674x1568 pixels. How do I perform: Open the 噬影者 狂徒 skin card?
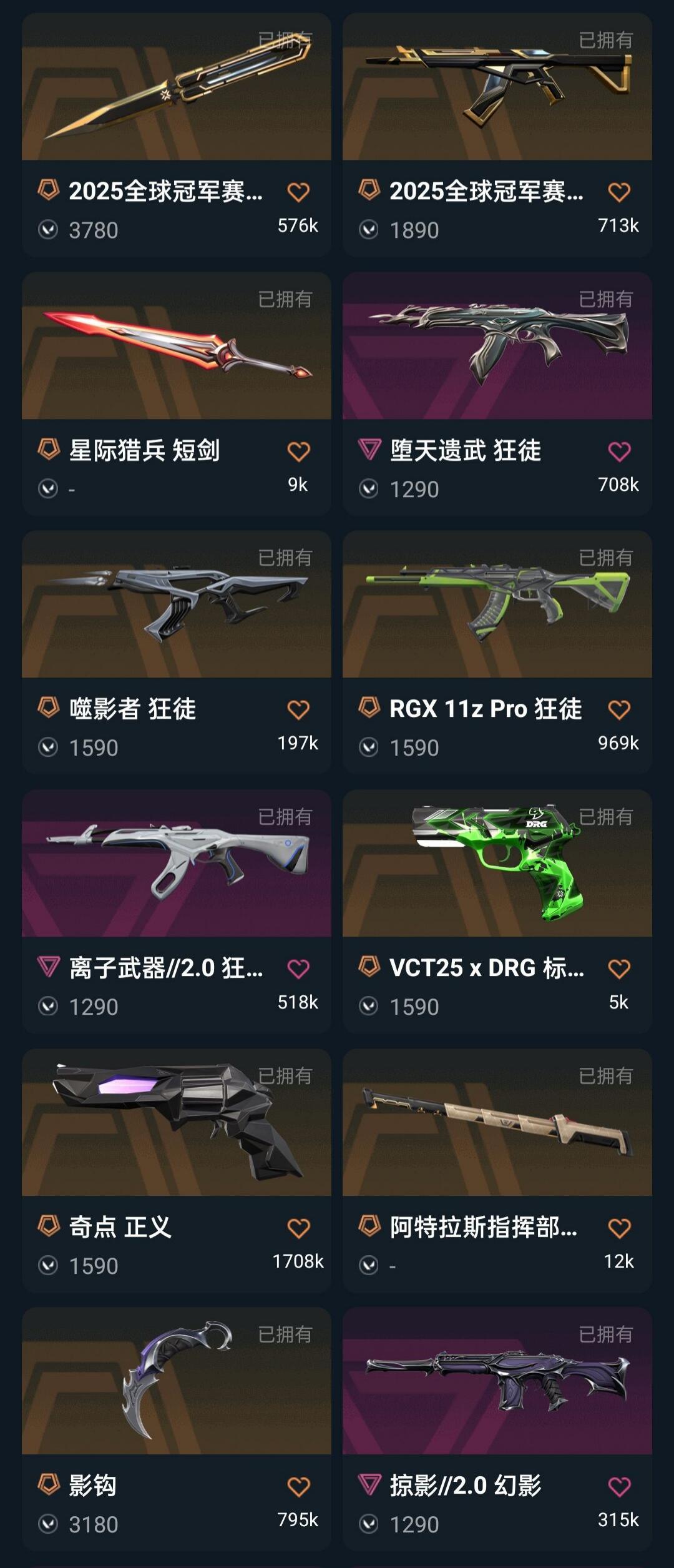click(x=176, y=605)
